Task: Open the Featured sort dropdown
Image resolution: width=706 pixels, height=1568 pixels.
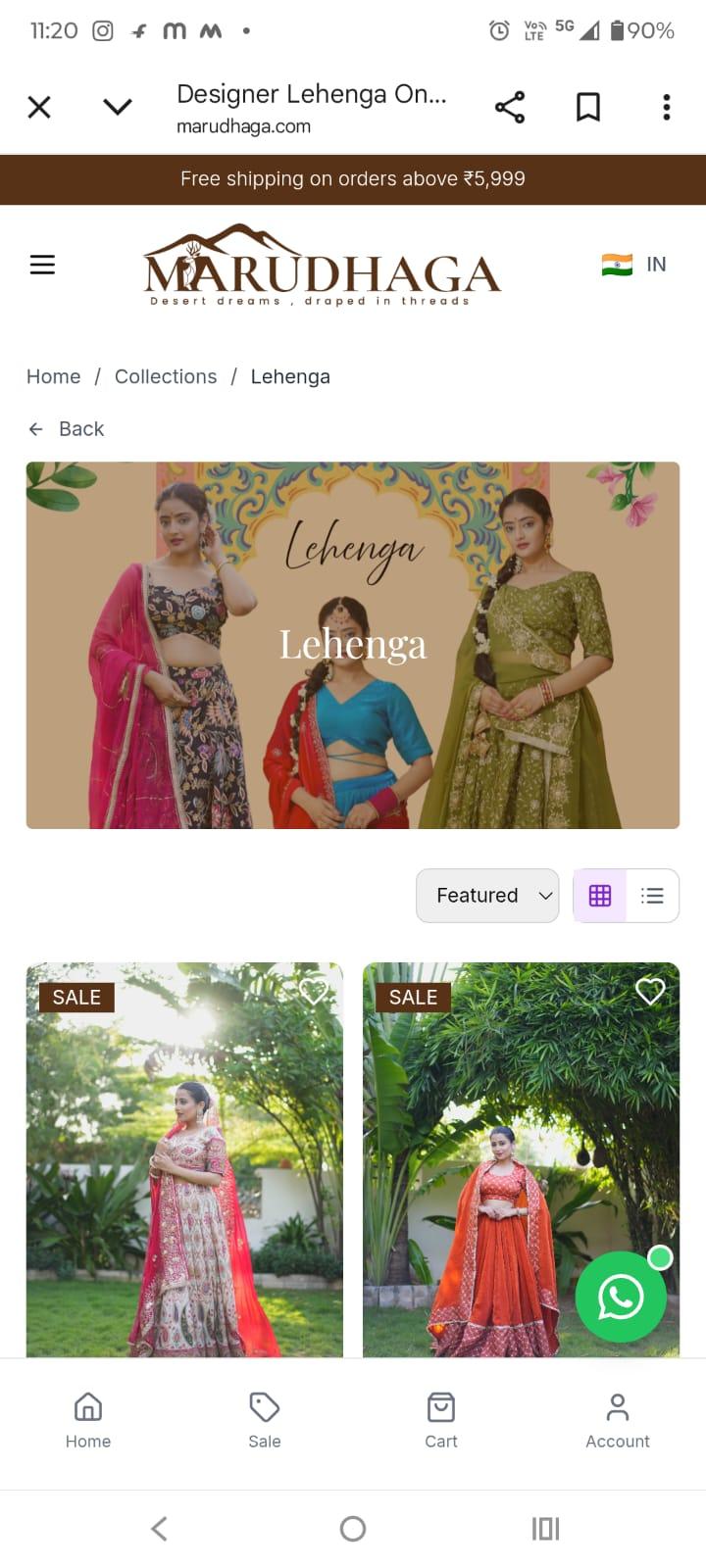Action: [x=487, y=895]
